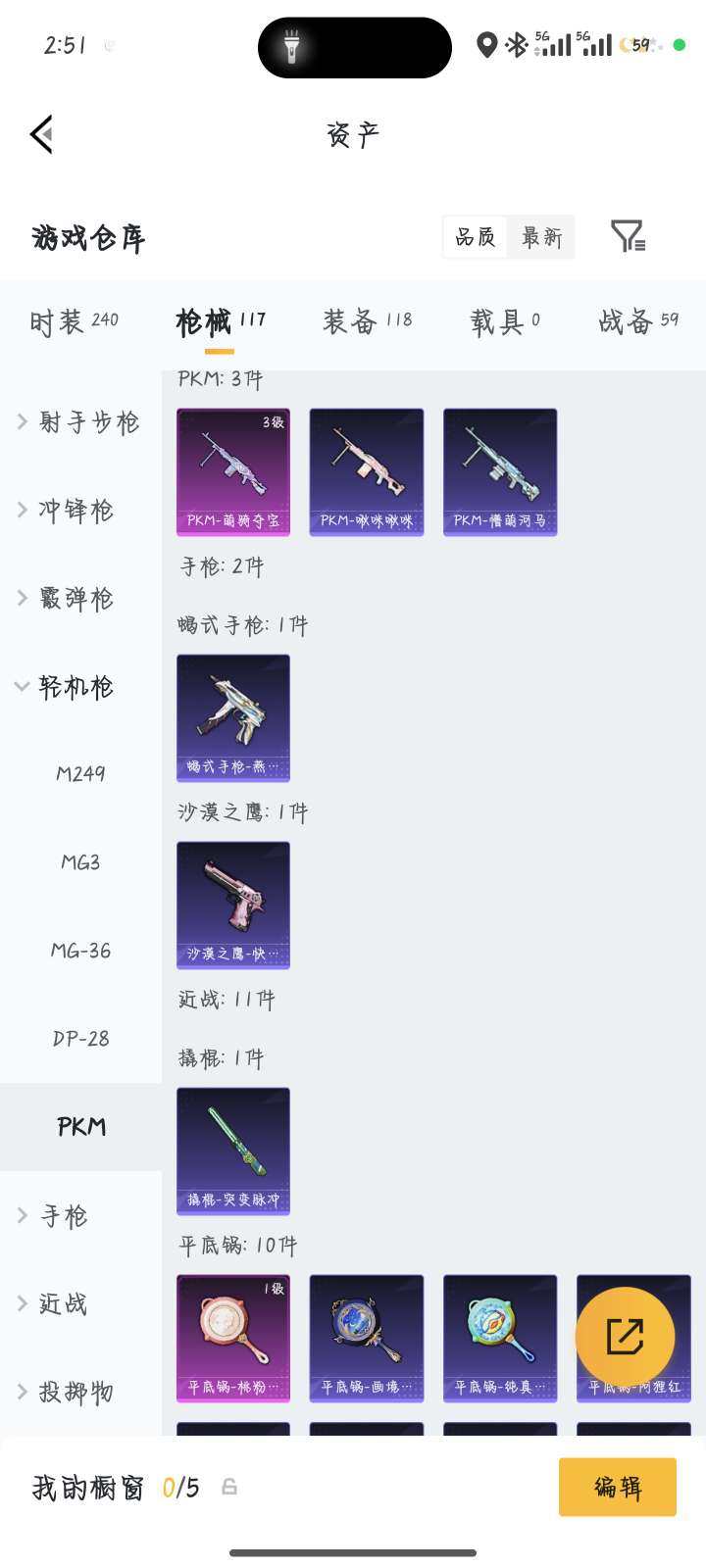
Task: Open the filter icon next to sort options
Action: click(629, 236)
